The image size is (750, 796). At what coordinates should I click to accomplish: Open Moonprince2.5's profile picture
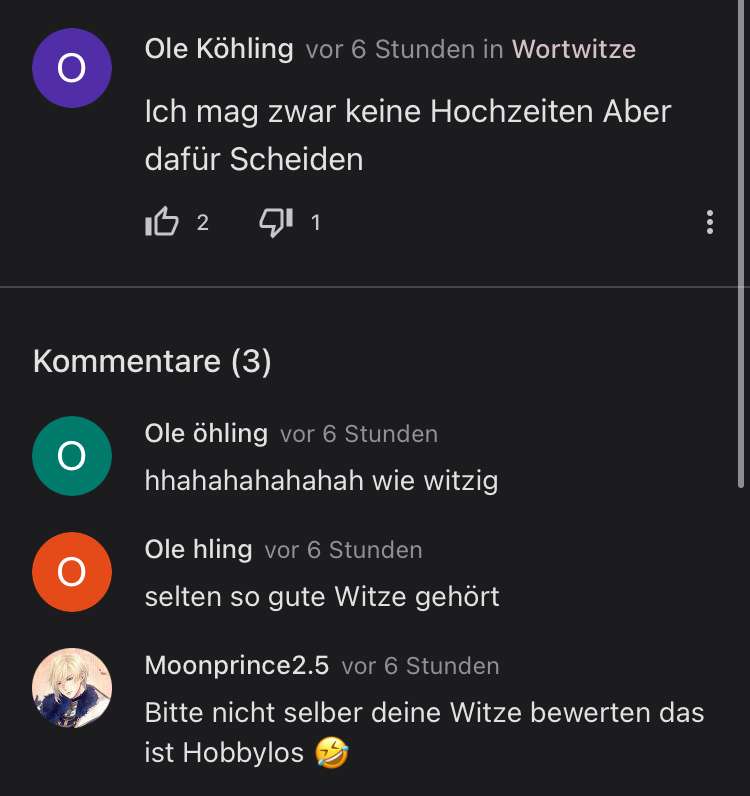pos(72,688)
